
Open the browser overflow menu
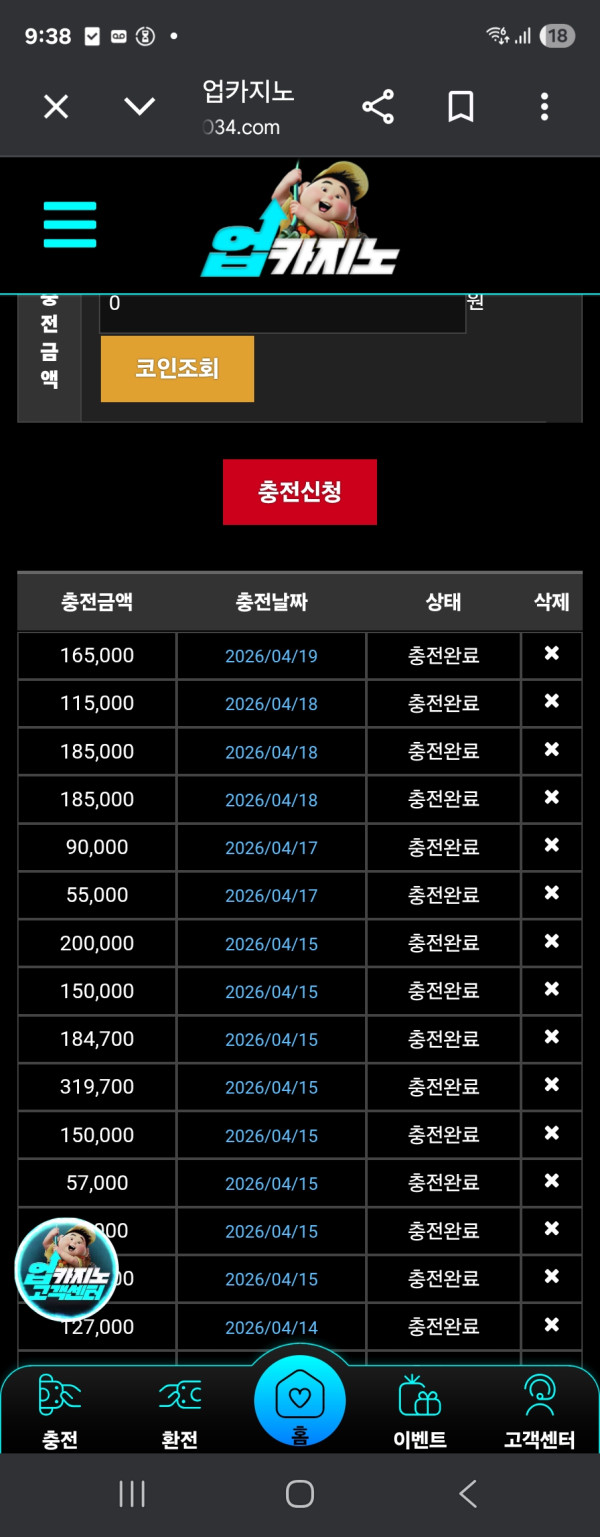tap(544, 107)
